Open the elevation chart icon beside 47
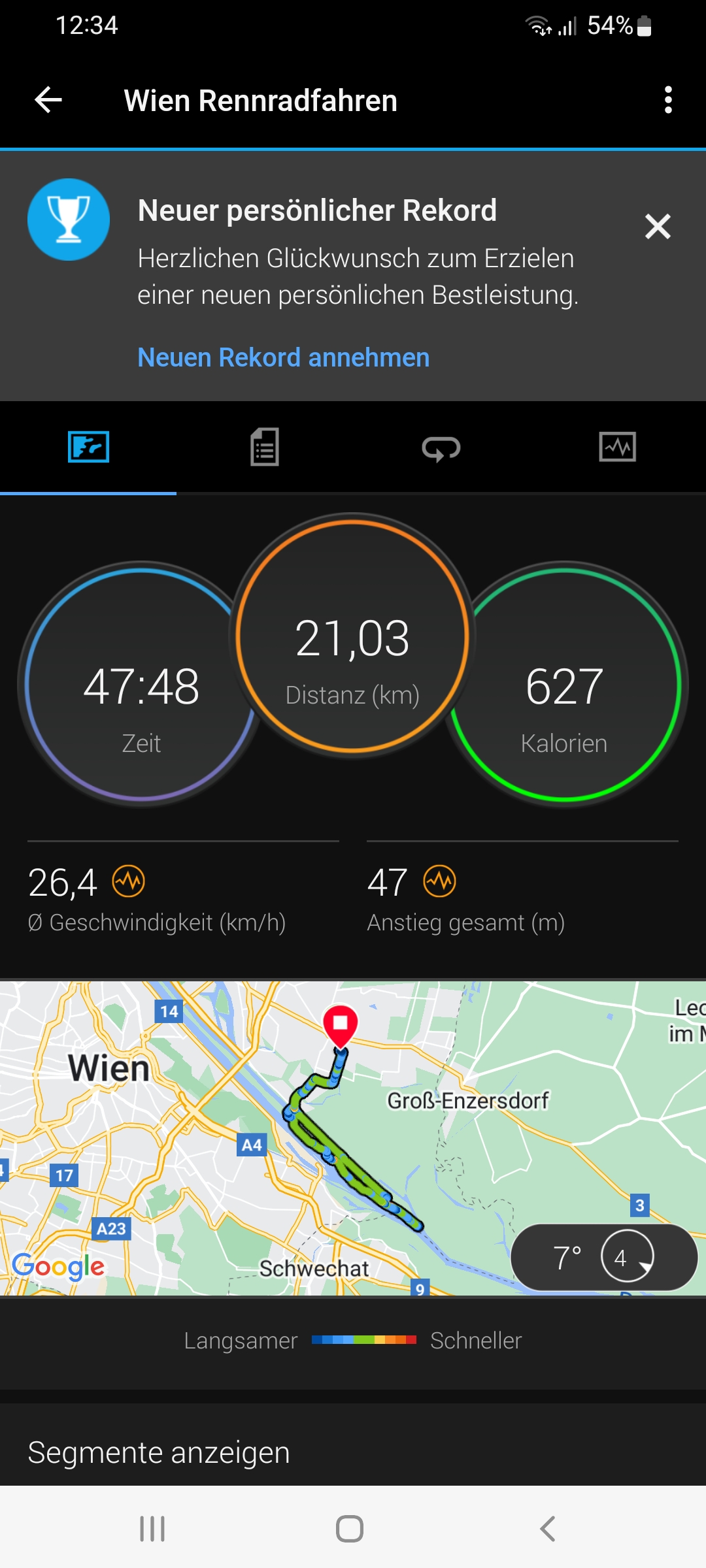 (440, 882)
